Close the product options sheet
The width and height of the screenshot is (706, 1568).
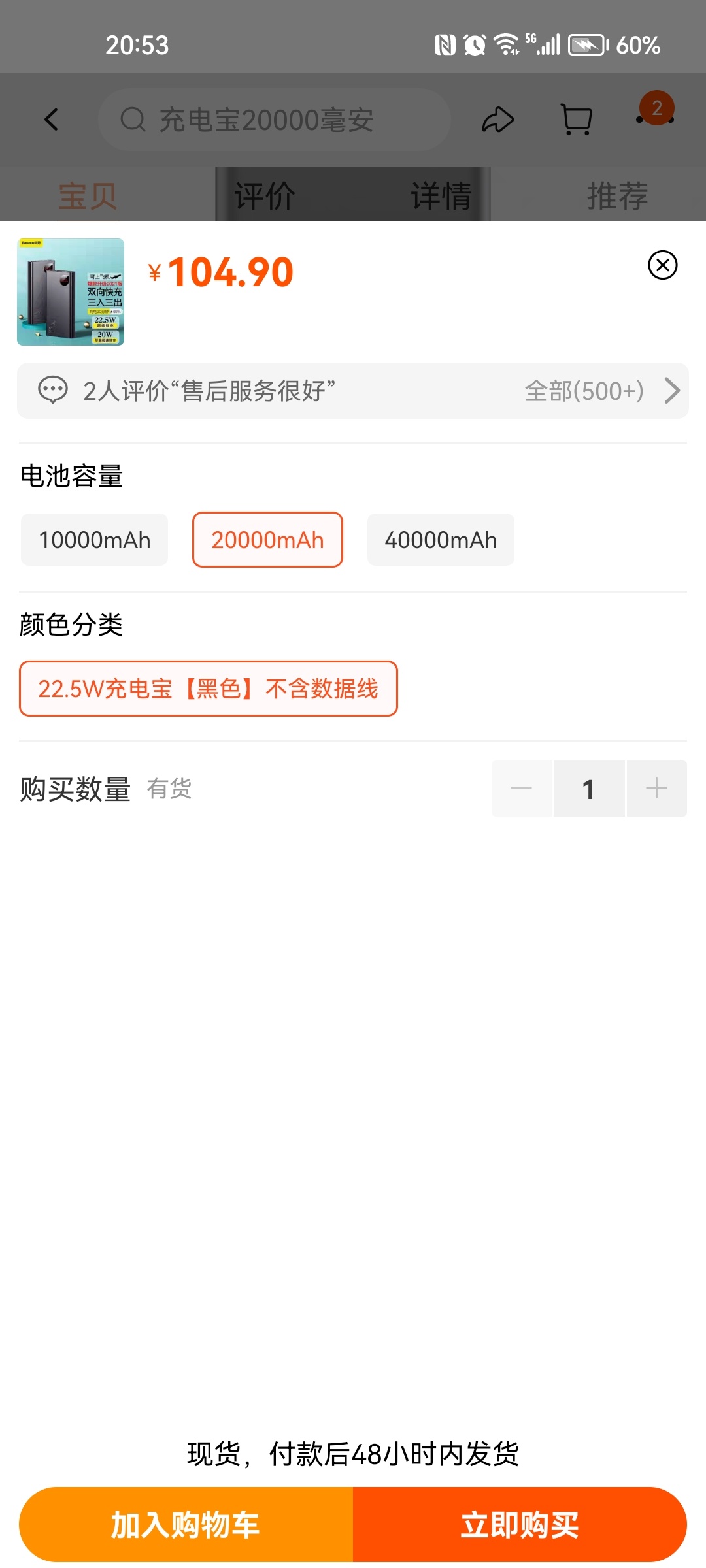pyautogui.click(x=662, y=265)
